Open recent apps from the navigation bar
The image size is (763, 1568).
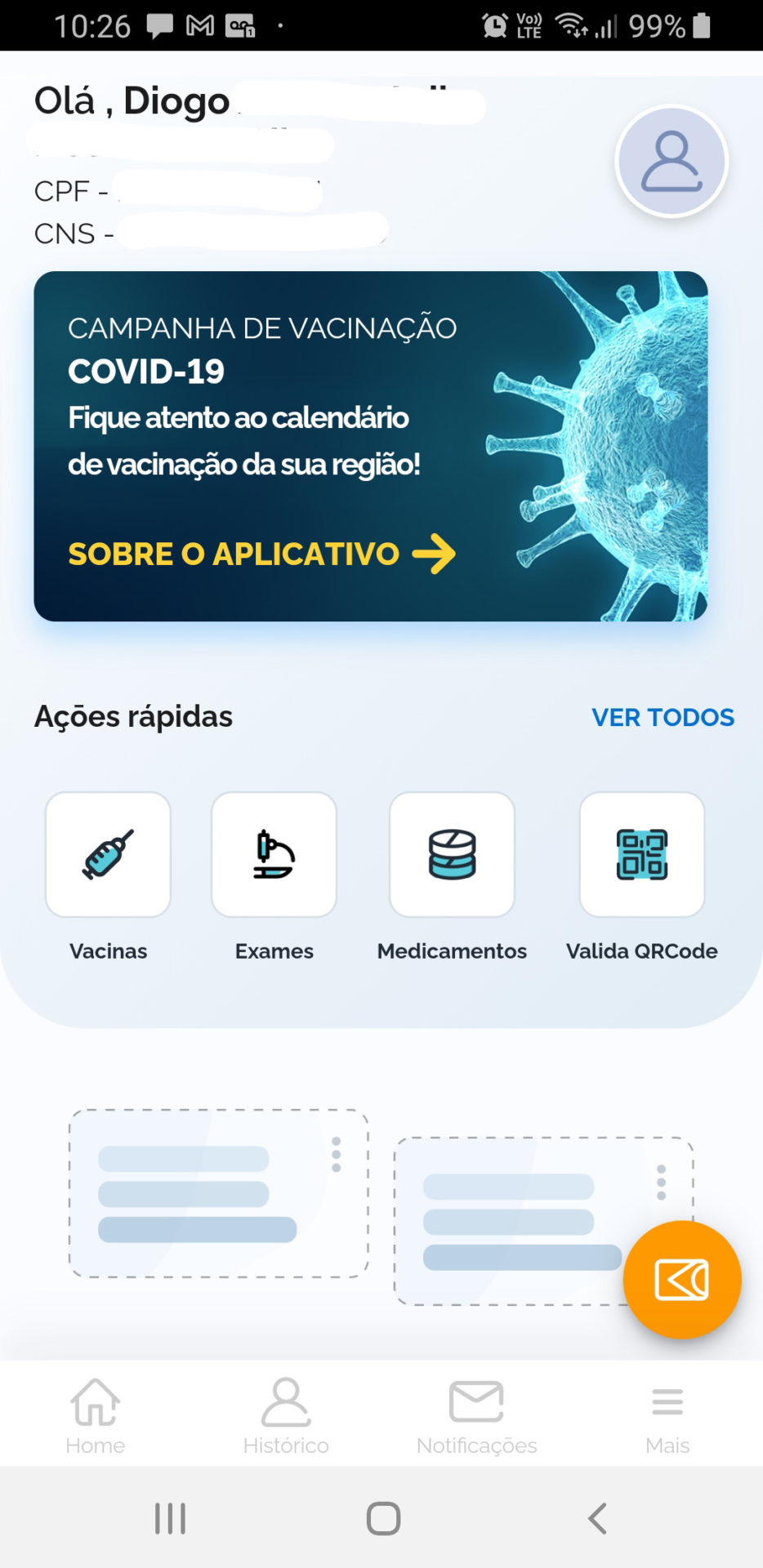click(x=170, y=1519)
